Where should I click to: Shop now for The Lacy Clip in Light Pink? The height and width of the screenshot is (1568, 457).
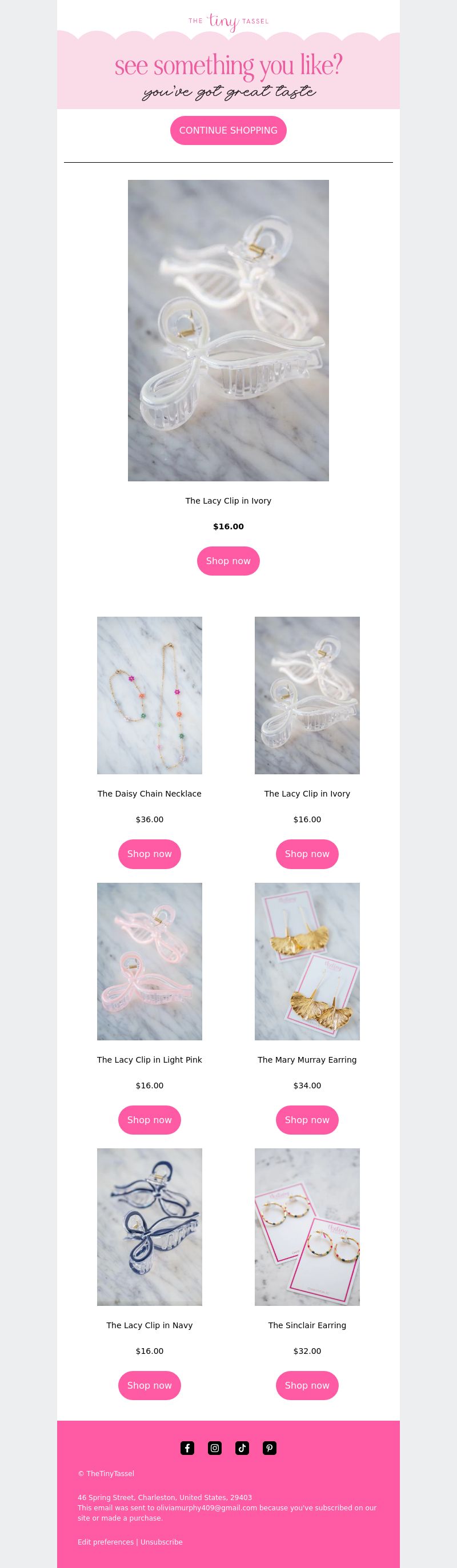point(149,1119)
